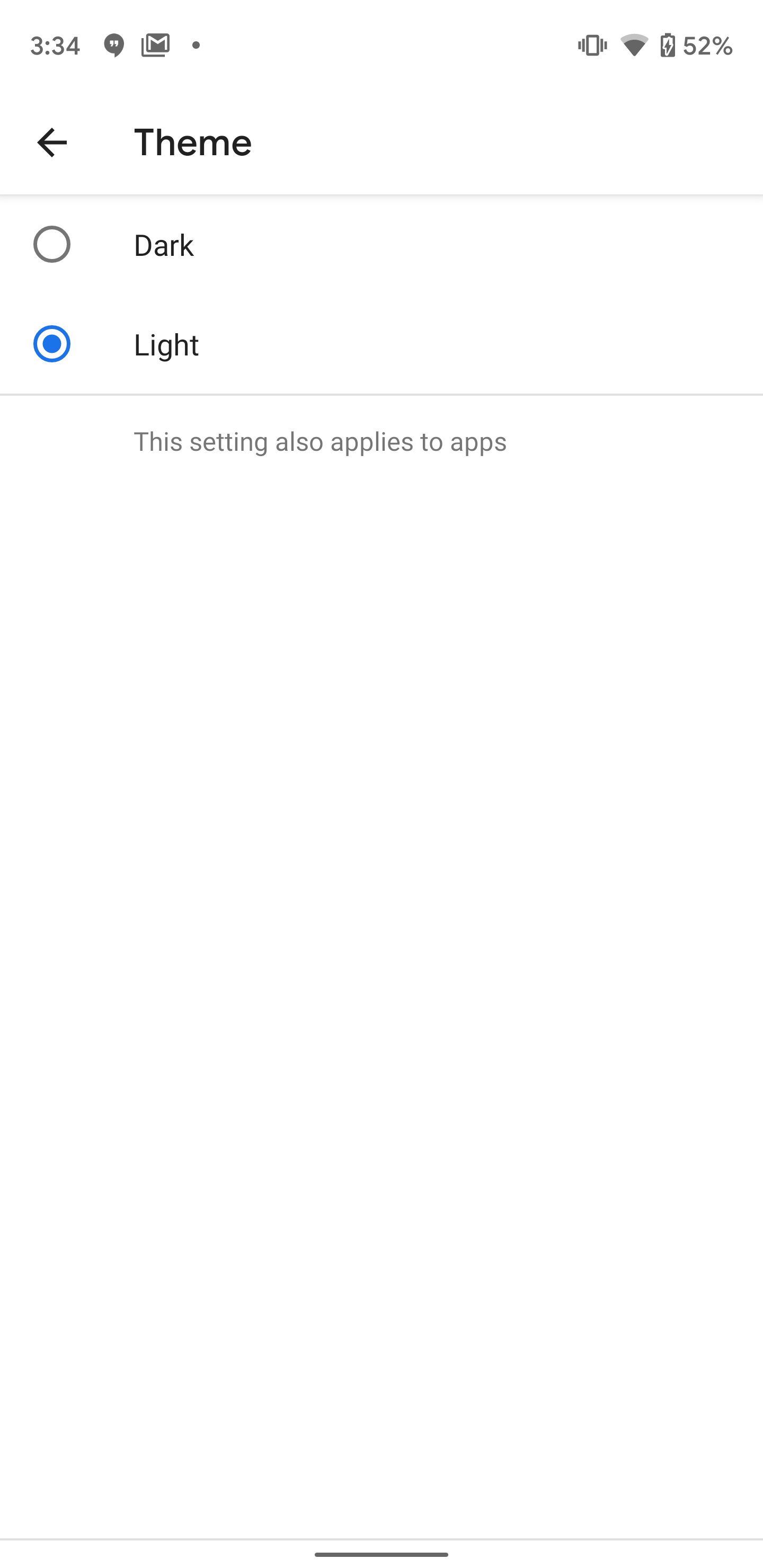This screenshot has width=763, height=1568.
Task: Tap the text about setting applying to apps
Action: point(319,442)
